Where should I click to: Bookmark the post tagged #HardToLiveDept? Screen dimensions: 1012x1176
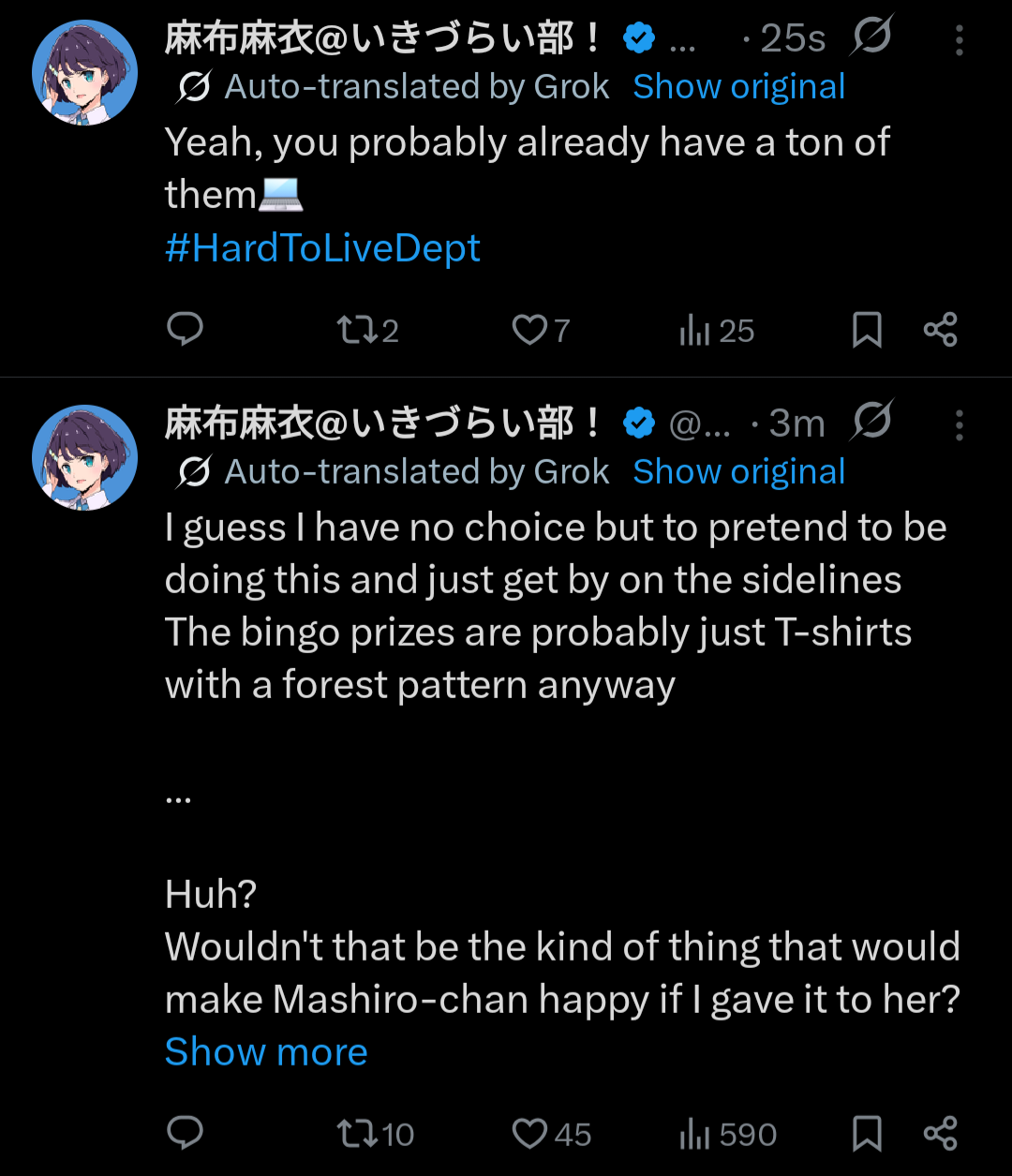click(x=867, y=330)
